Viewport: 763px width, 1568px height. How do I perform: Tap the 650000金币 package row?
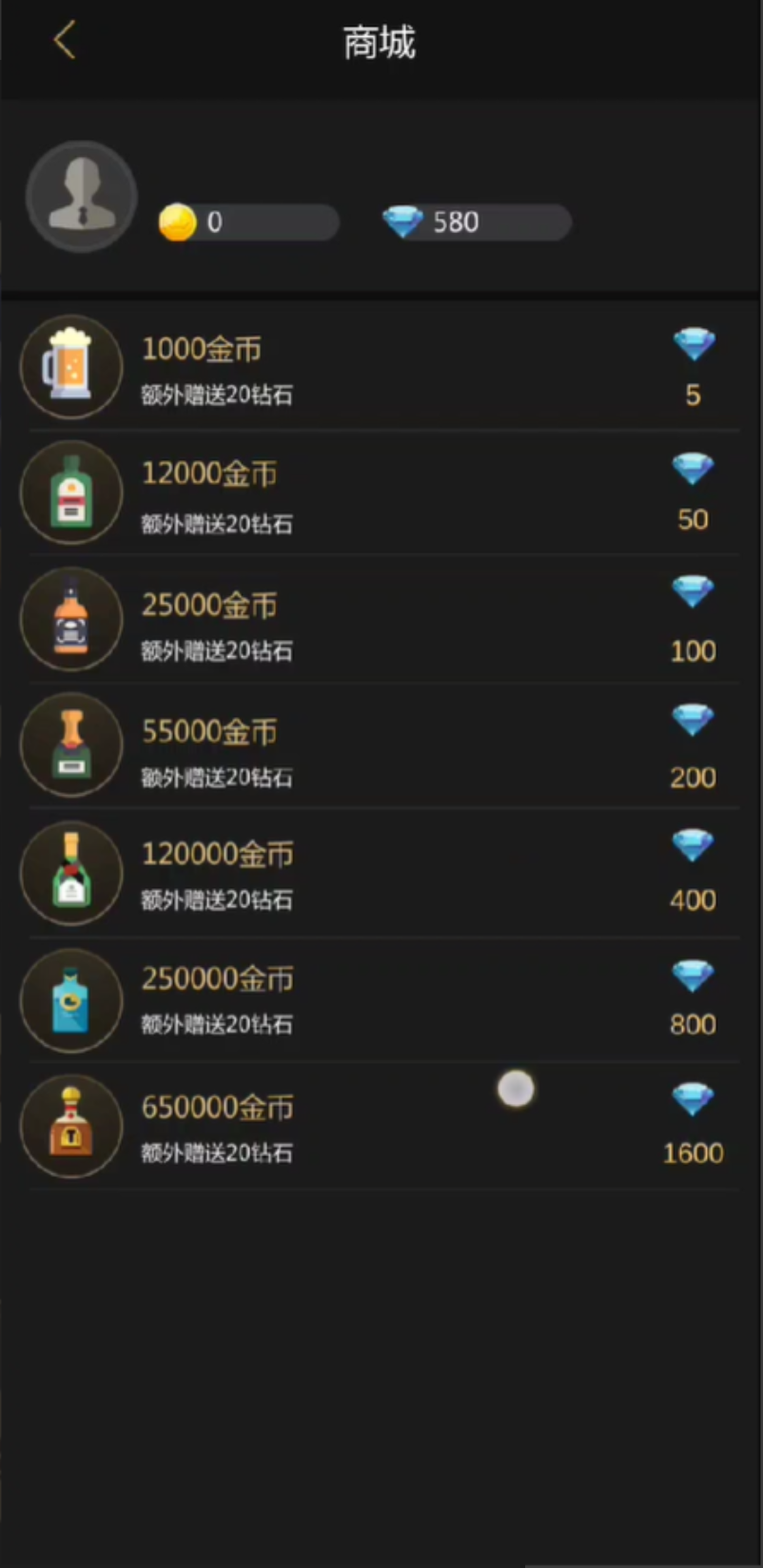(381, 1127)
